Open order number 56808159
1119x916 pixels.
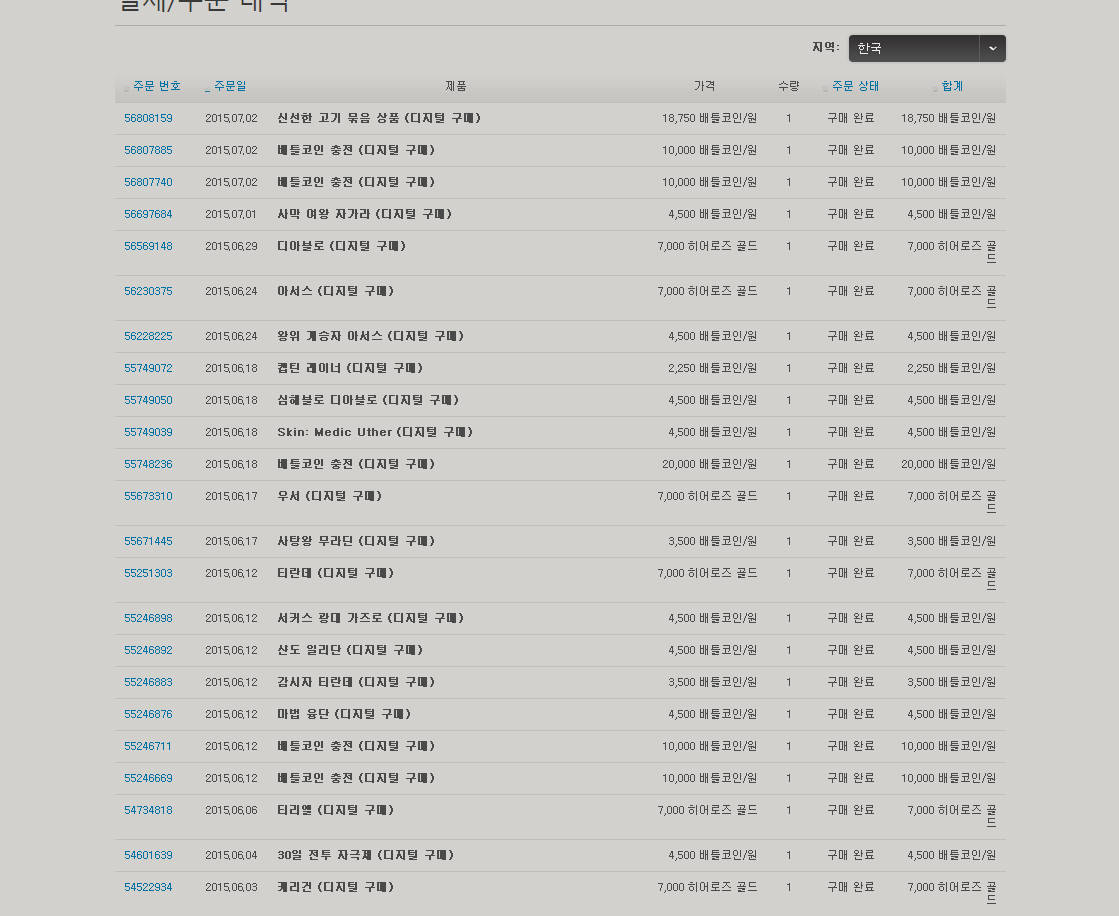point(148,118)
